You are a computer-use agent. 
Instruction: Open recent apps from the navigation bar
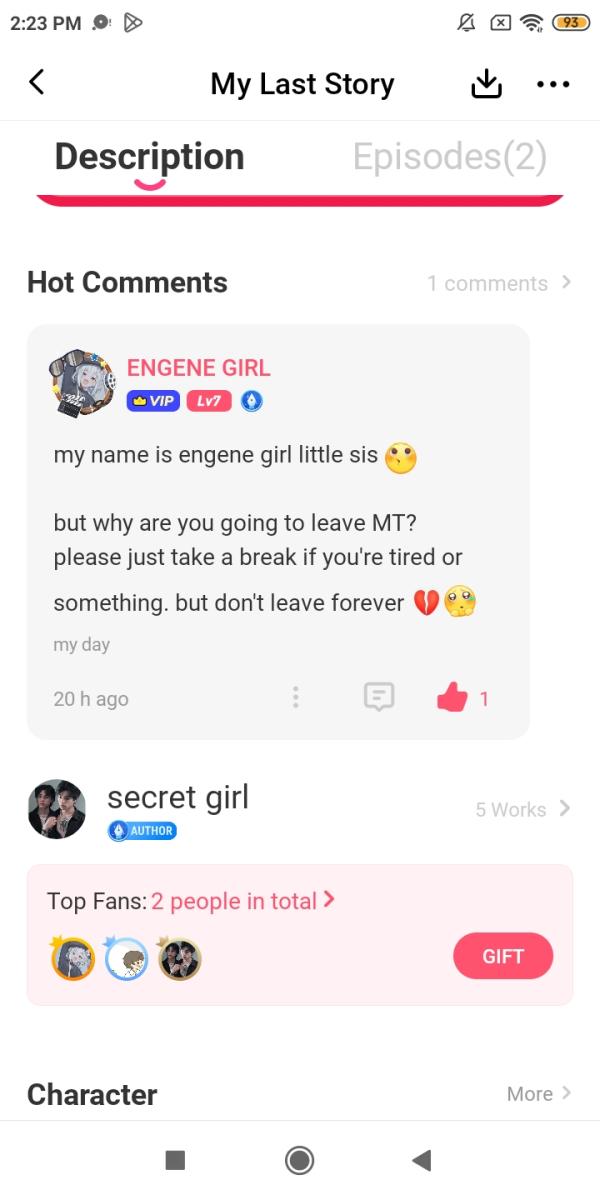click(x=175, y=1160)
